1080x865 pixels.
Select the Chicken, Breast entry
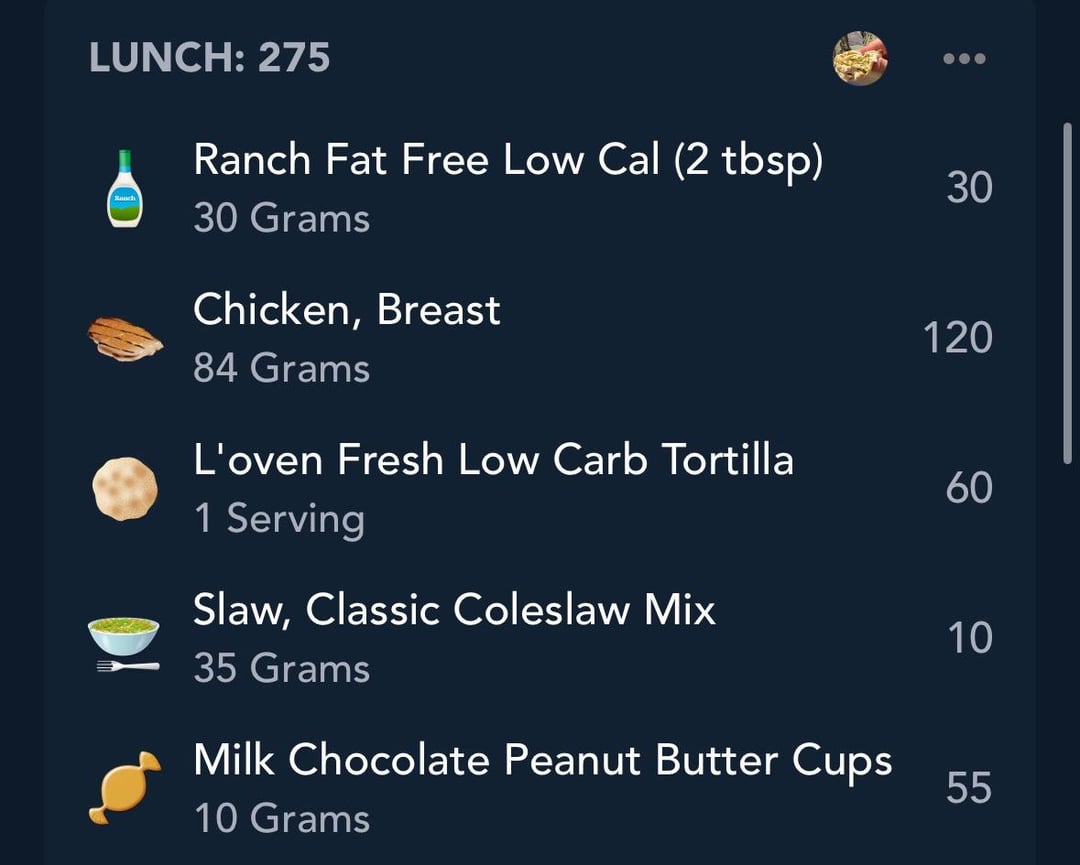click(x=346, y=337)
